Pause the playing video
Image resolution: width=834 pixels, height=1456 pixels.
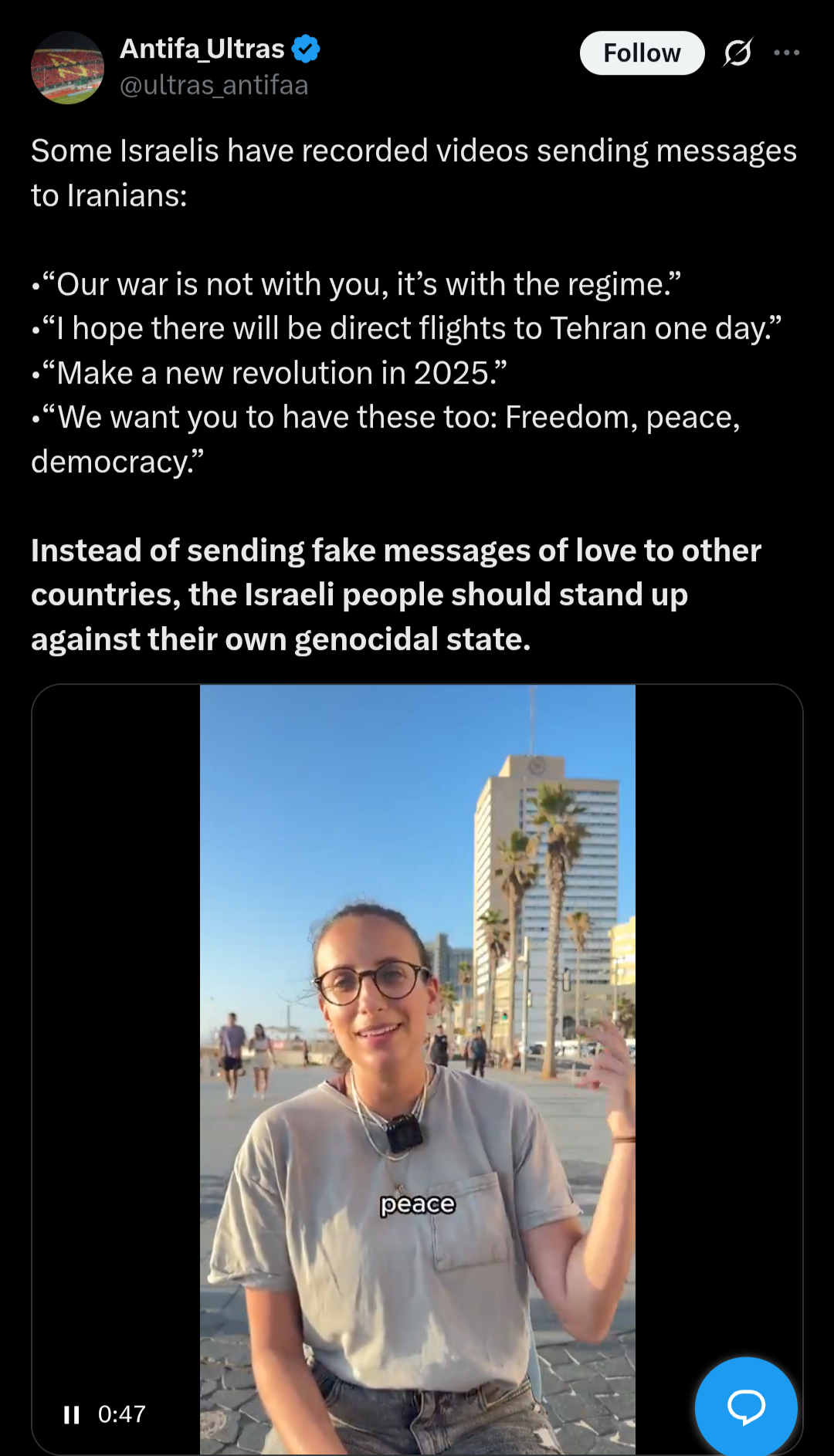72,1414
